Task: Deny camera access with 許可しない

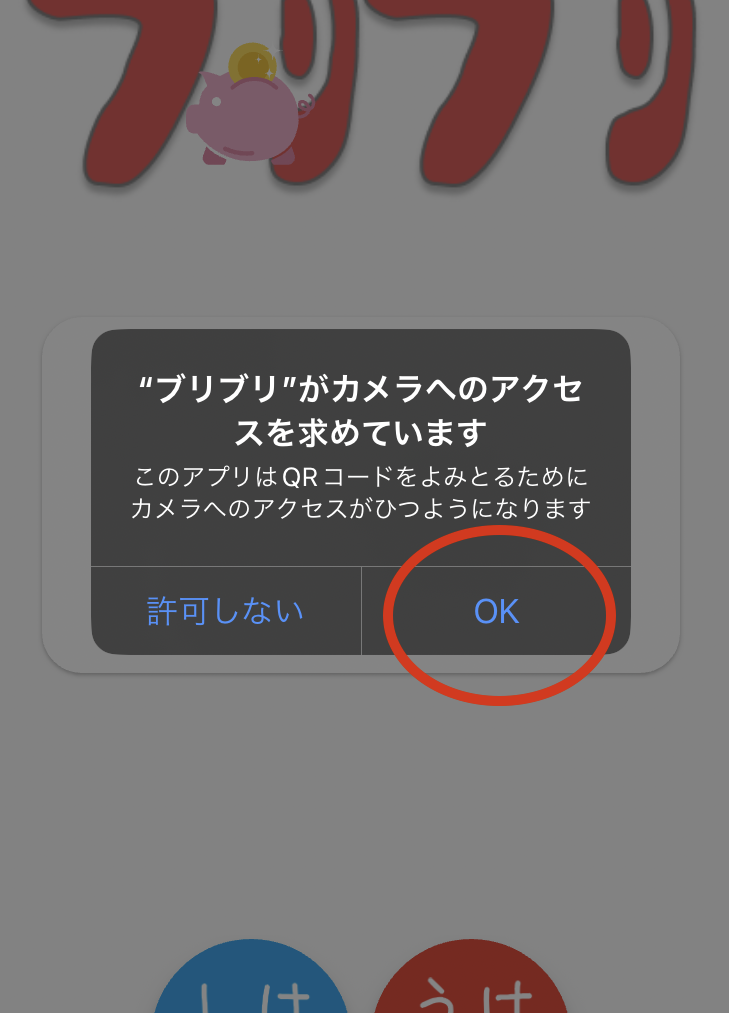Action: click(x=226, y=611)
